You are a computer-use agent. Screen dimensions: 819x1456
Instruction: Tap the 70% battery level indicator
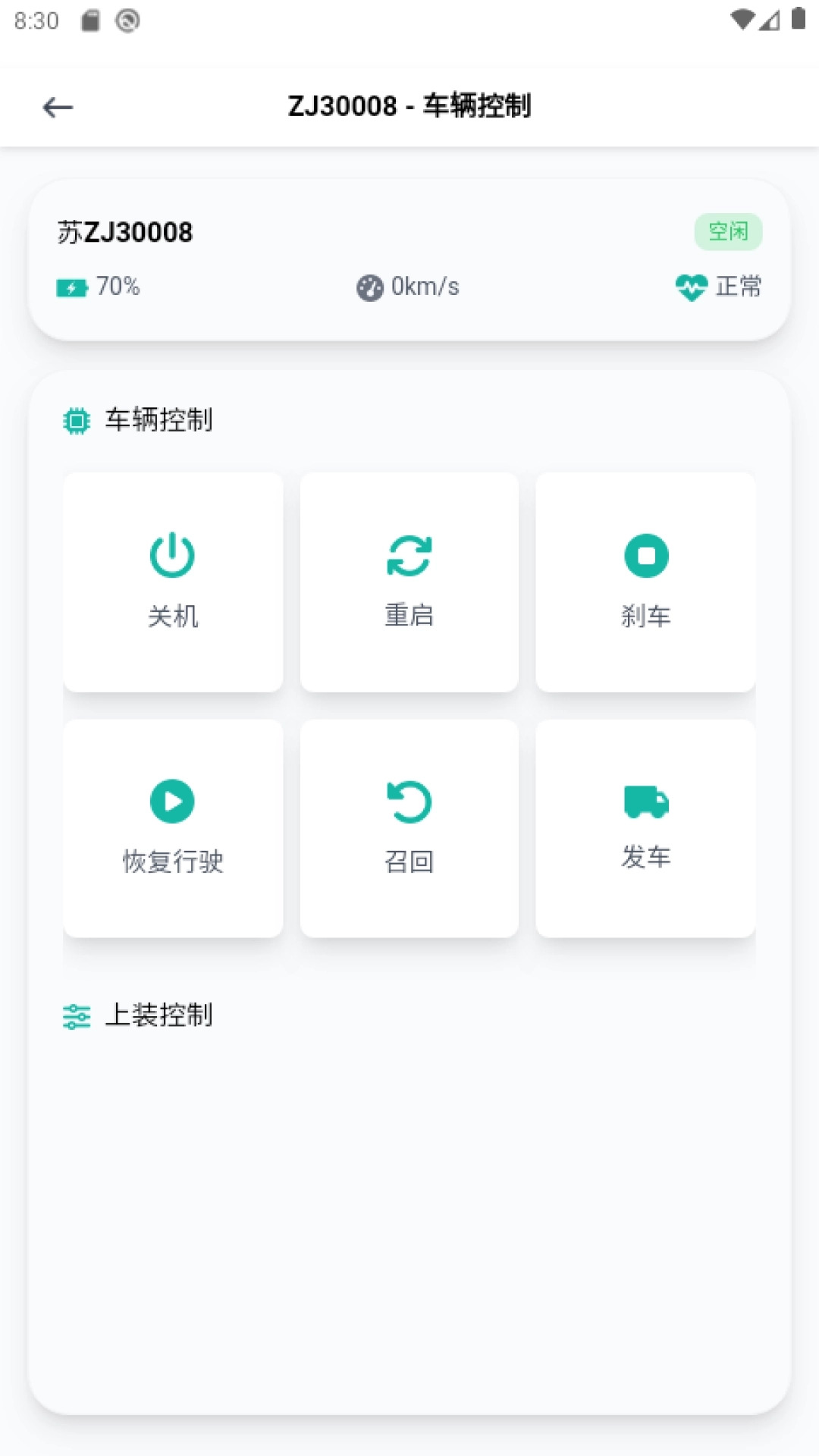coord(118,287)
